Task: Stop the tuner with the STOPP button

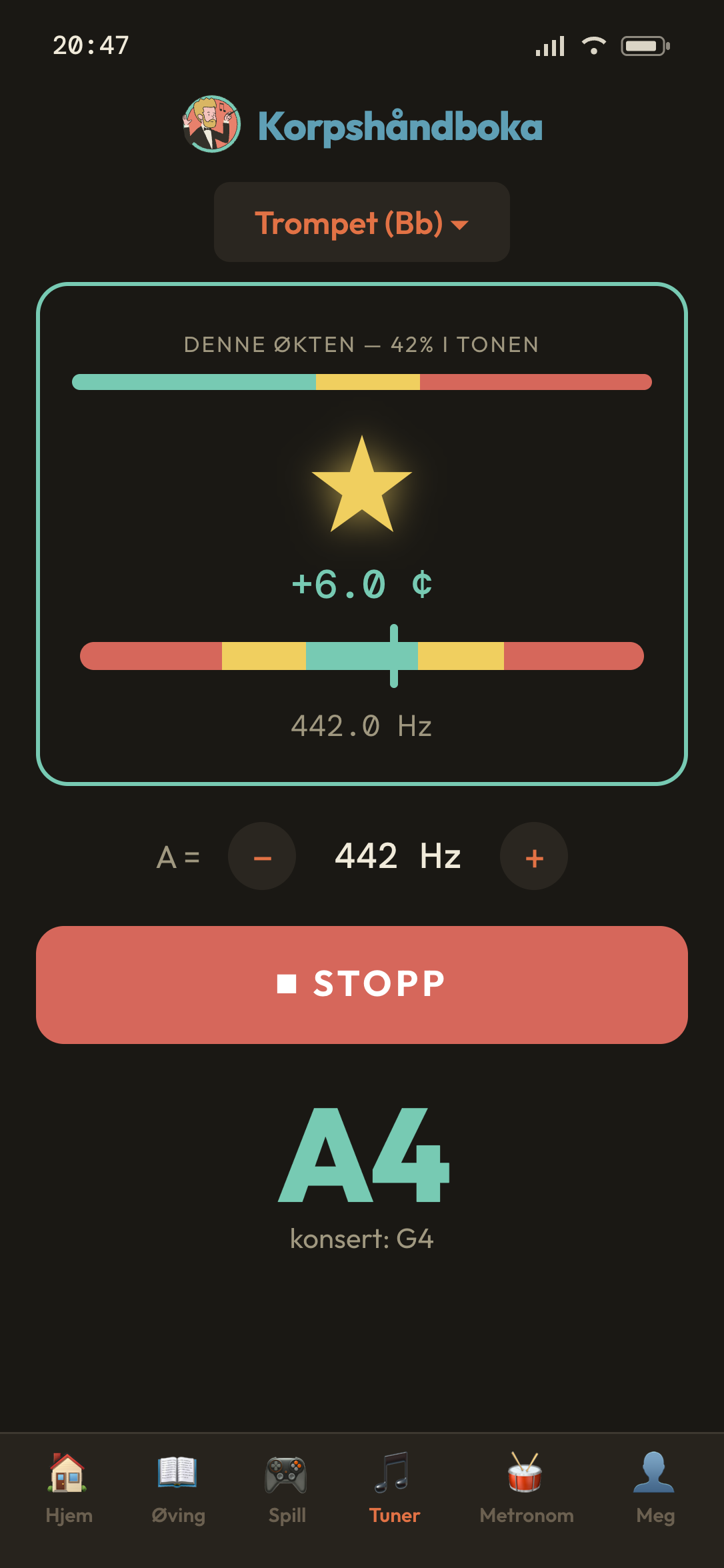Action: coord(362,985)
